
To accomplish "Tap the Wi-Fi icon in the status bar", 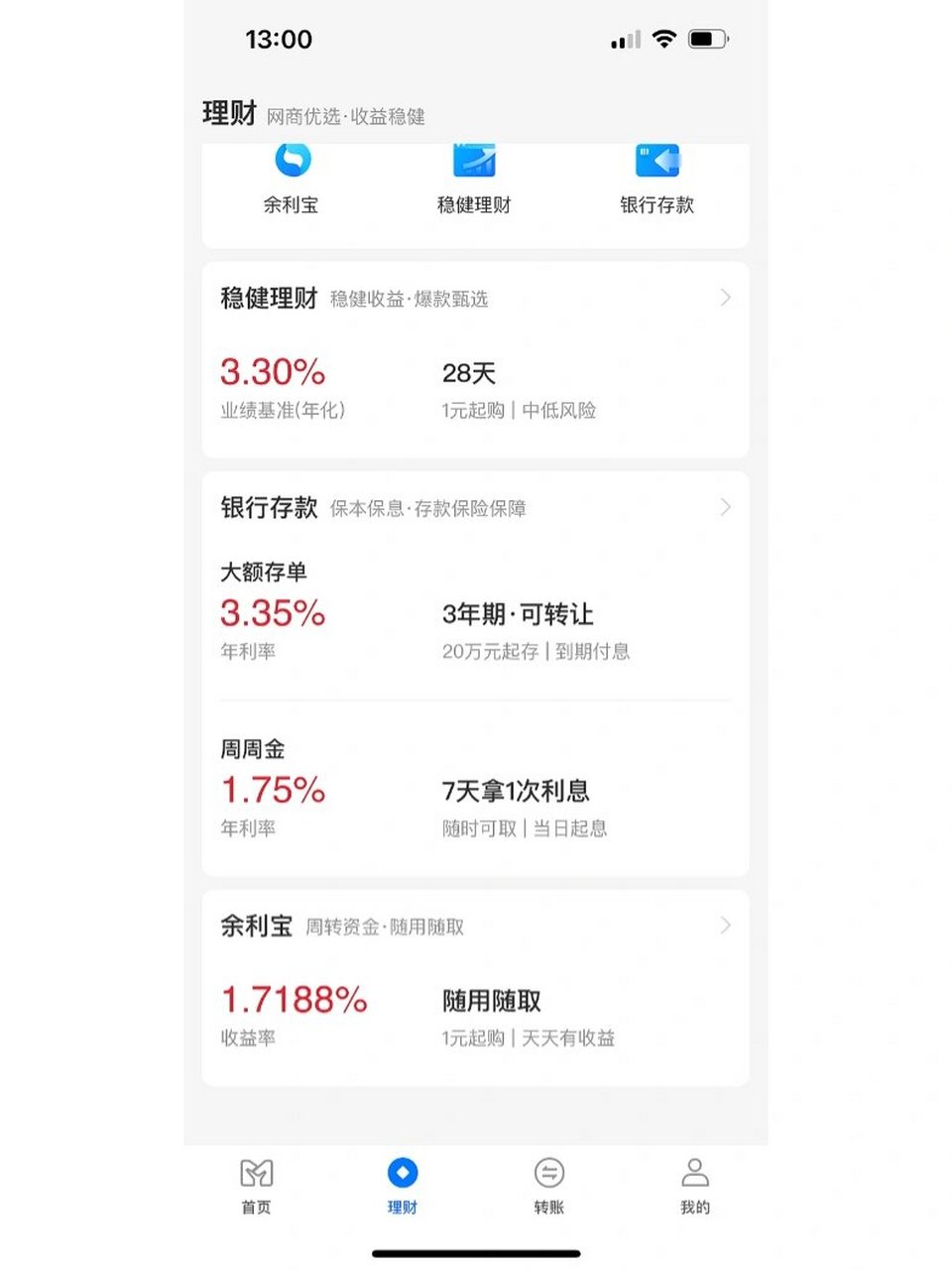I will [x=663, y=39].
